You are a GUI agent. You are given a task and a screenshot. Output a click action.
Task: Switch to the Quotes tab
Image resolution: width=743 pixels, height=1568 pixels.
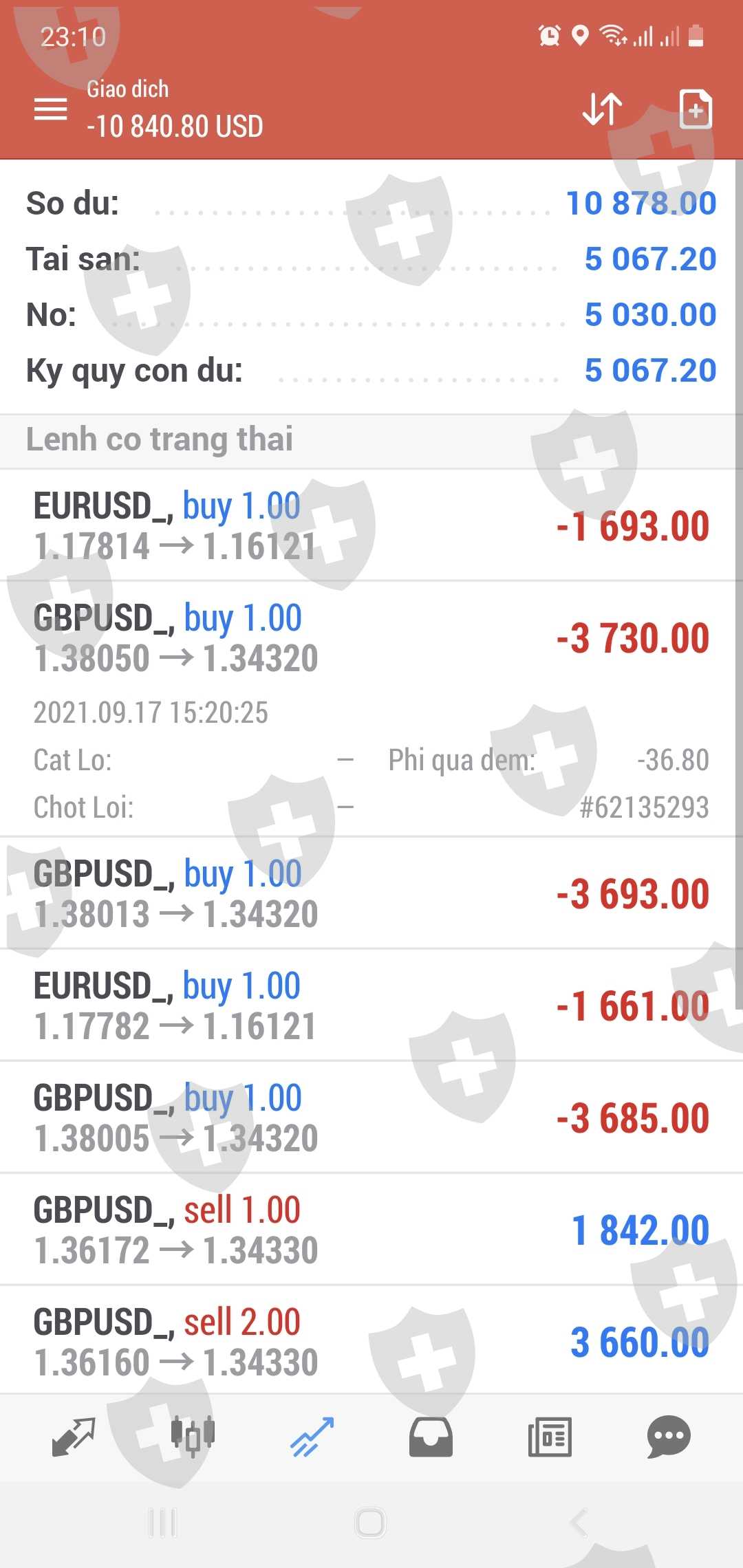click(x=74, y=1437)
